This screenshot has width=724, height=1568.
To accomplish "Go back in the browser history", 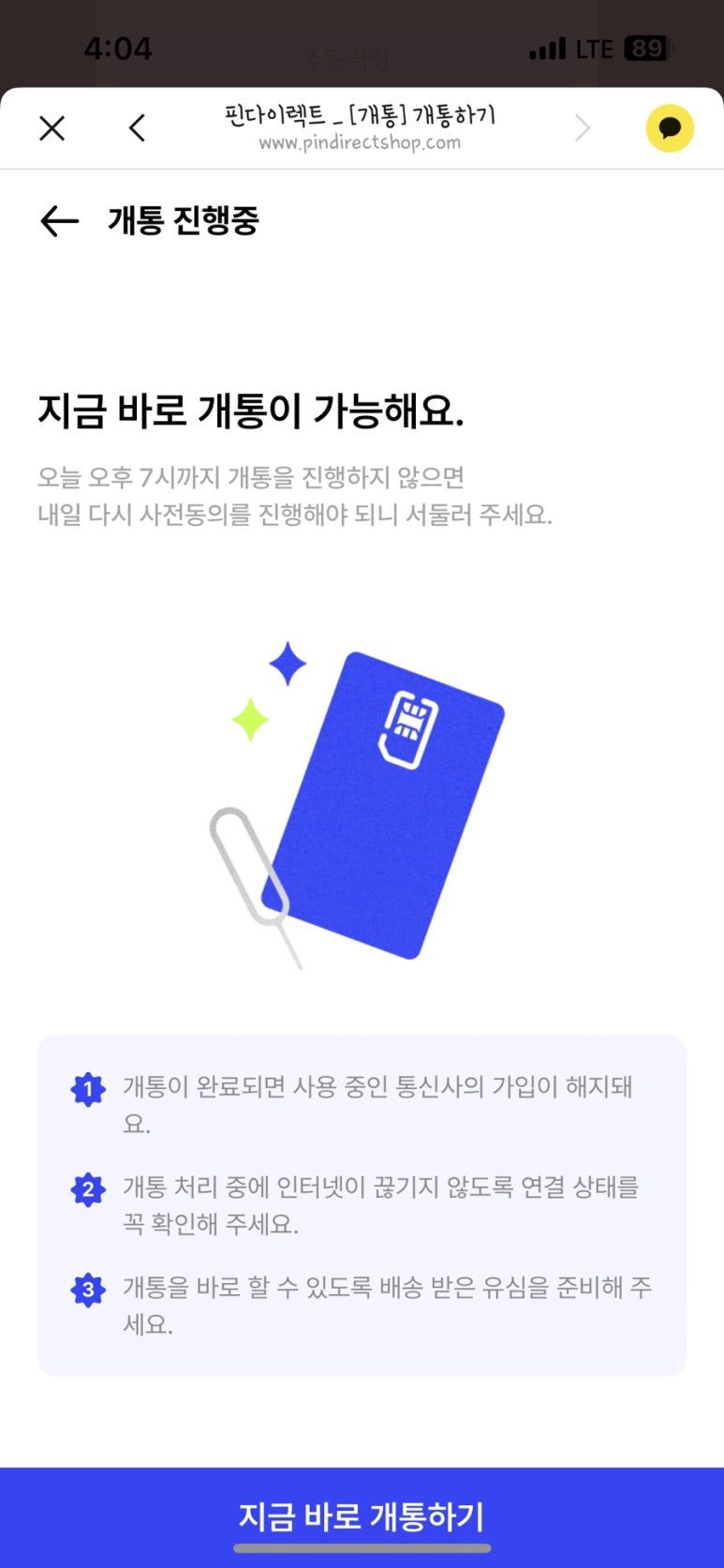I will tap(137, 128).
